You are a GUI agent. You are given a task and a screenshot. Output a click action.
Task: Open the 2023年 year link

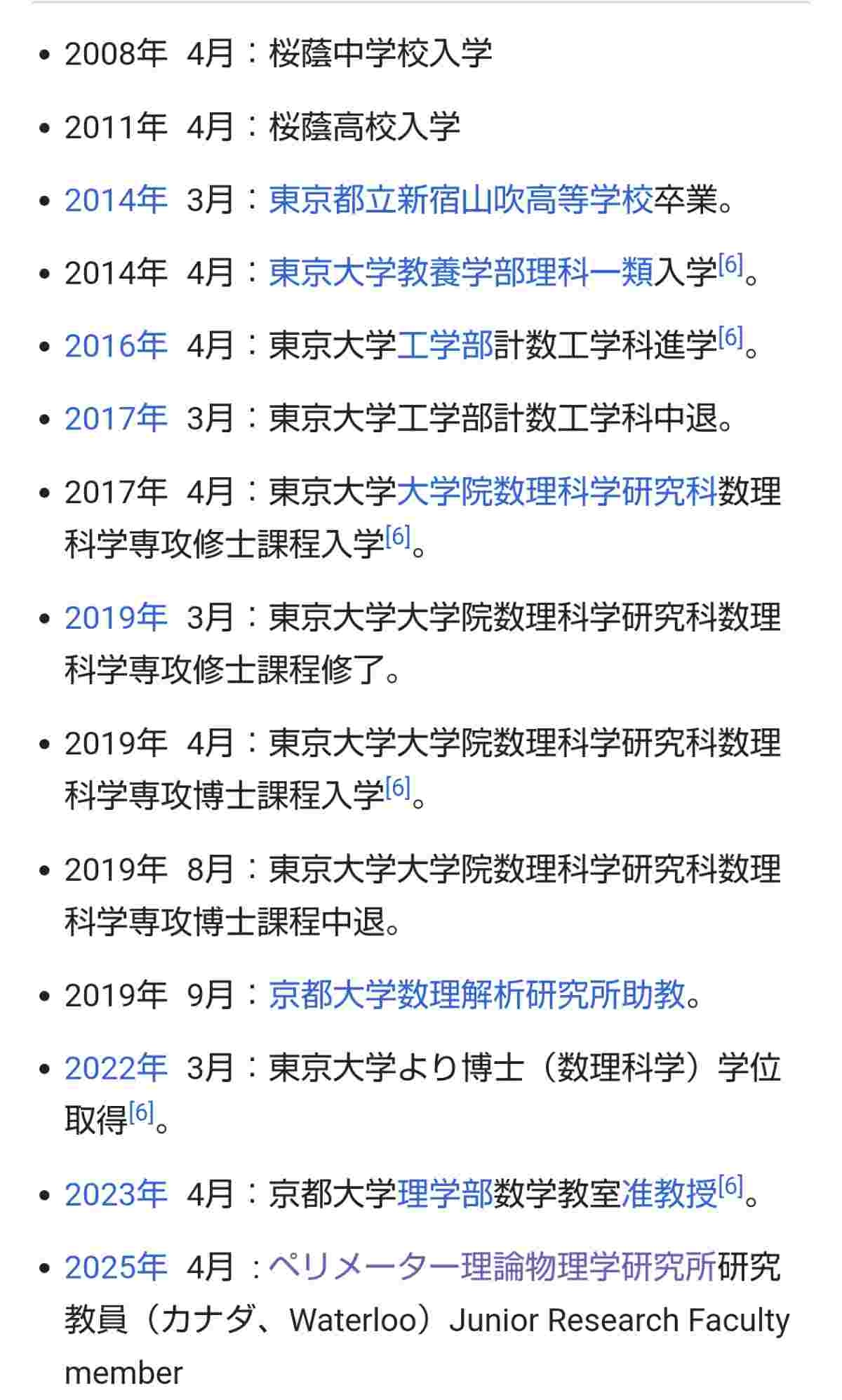point(116,1194)
